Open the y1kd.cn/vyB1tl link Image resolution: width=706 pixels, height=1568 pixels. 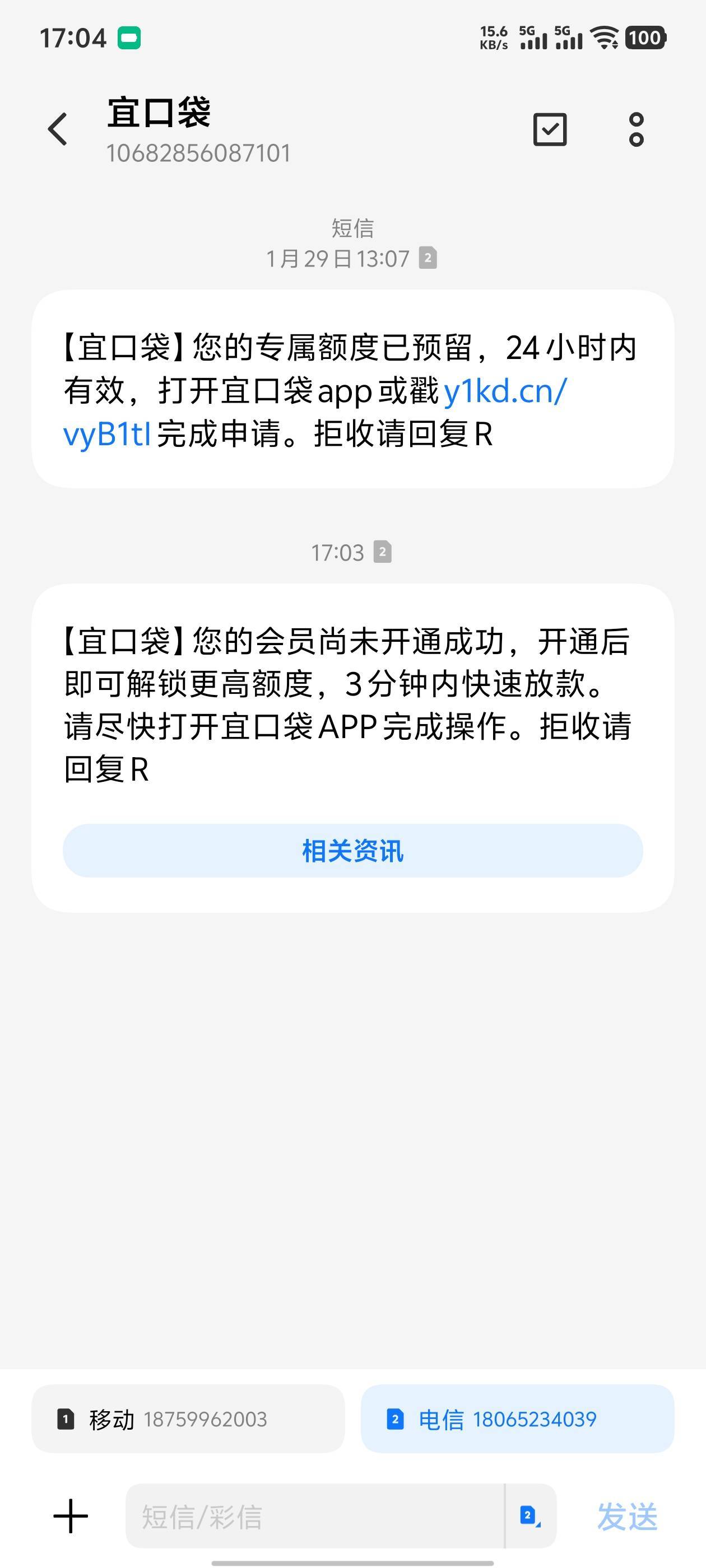click(x=504, y=391)
